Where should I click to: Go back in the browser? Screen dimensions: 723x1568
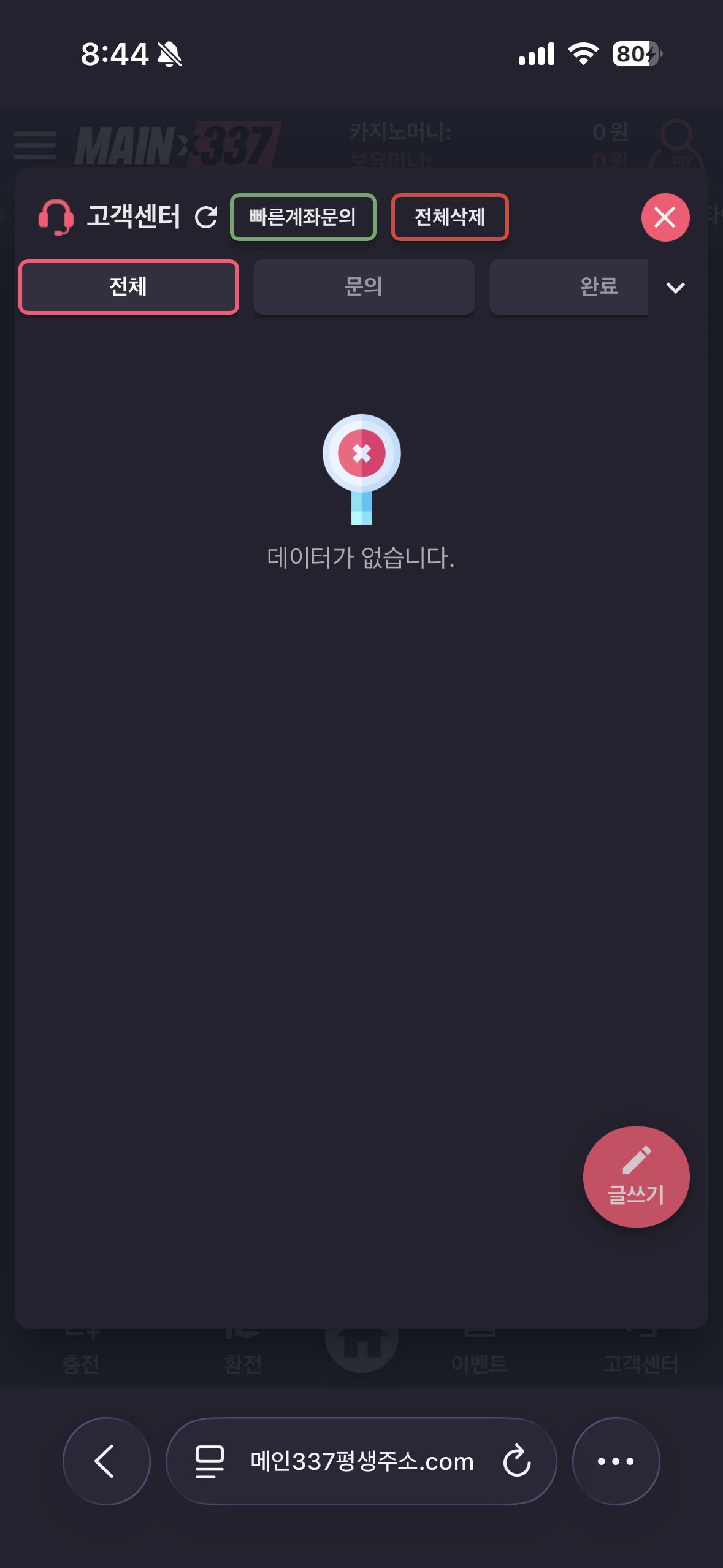click(106, 1461)
